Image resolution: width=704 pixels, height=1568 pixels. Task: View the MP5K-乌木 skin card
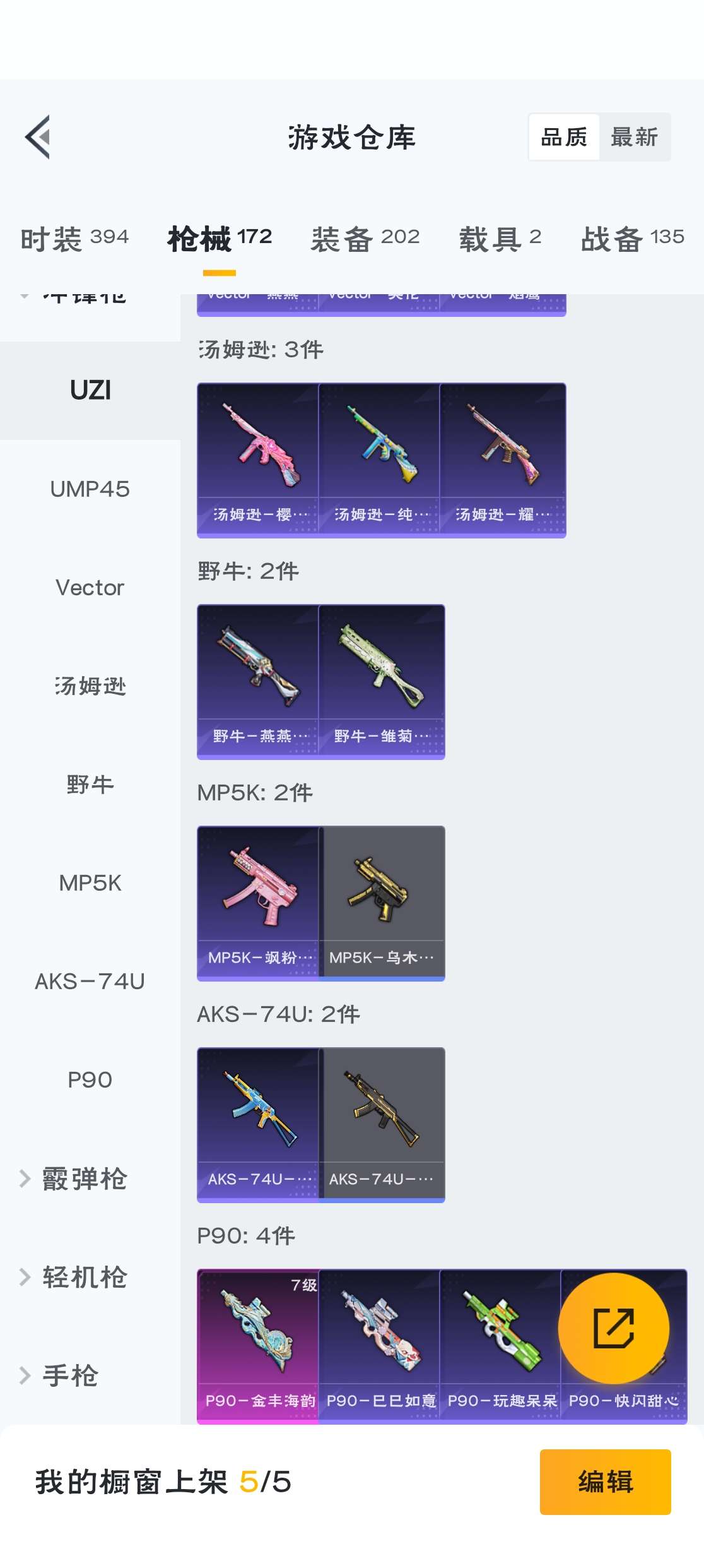pos(382,903)
